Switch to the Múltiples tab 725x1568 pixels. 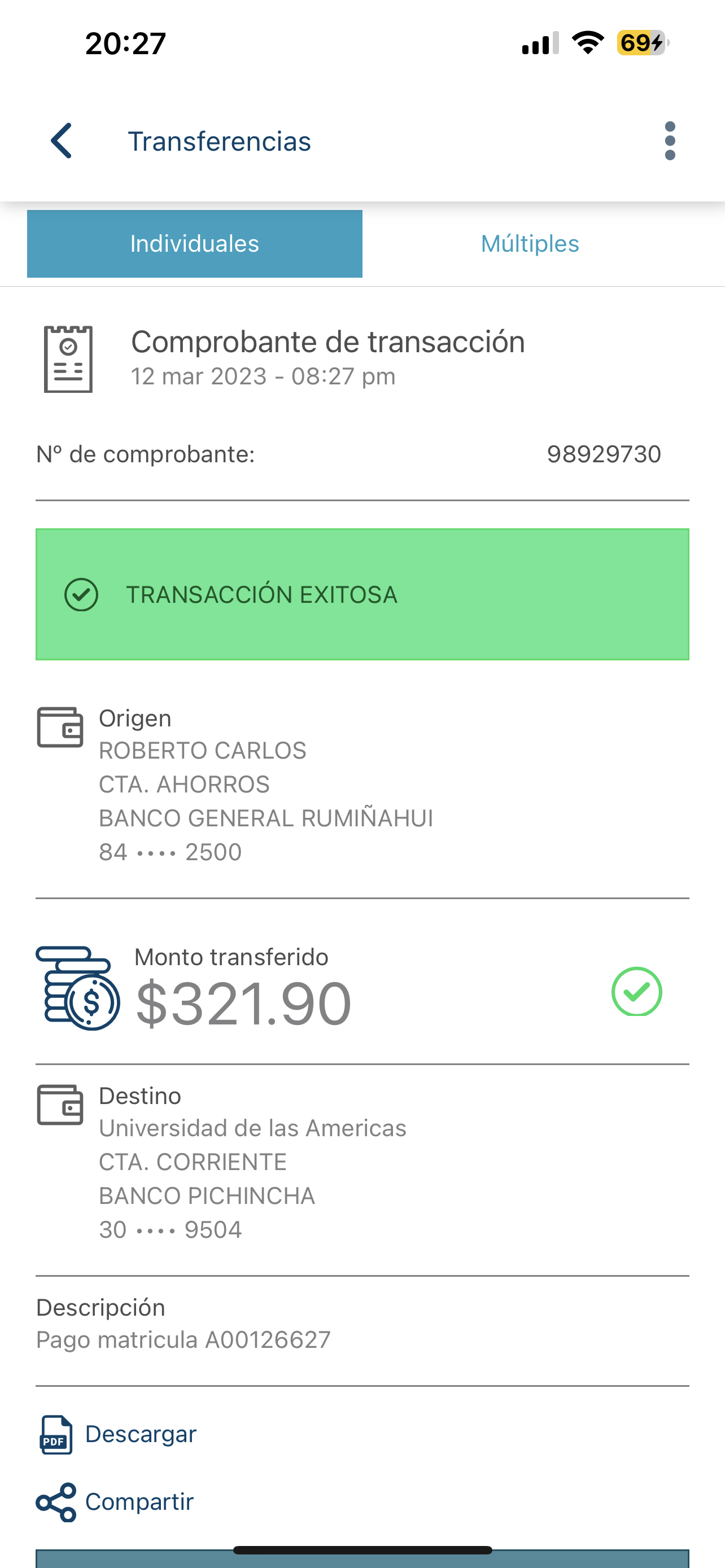pyautogui.click(x=530, y=243)
